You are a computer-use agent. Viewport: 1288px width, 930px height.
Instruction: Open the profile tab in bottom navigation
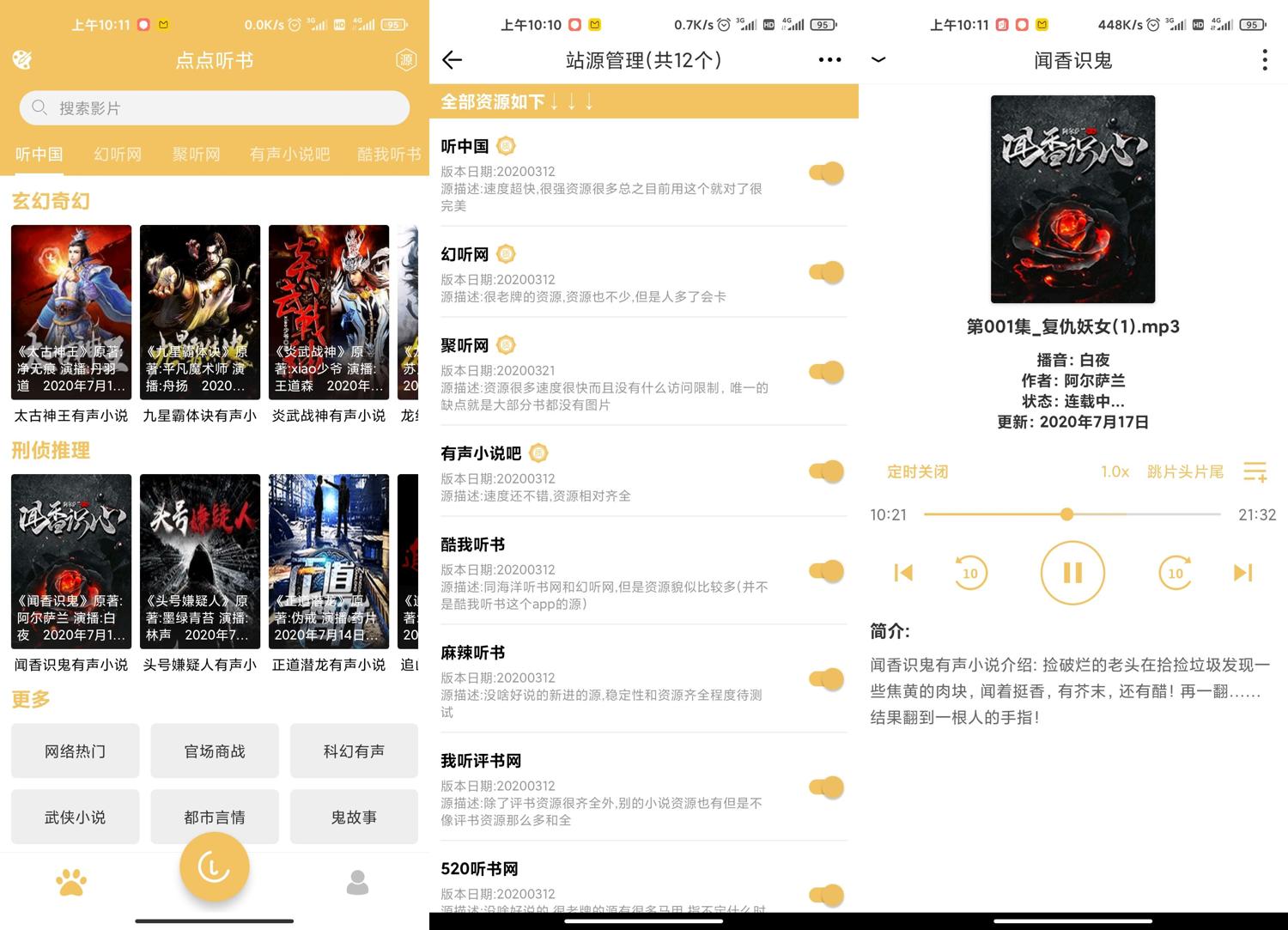[x=357, y=883]
